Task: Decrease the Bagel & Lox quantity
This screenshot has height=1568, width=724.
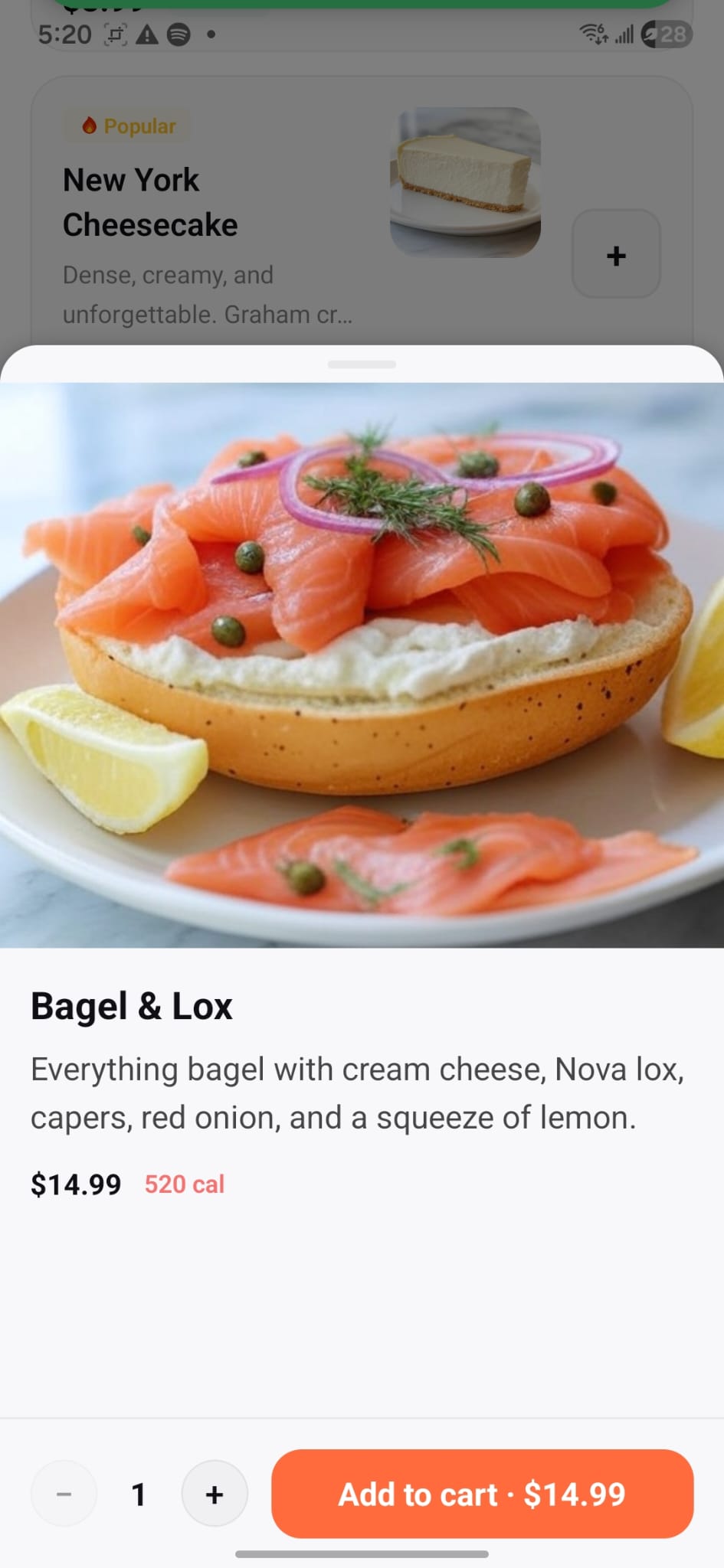Action: click(x=64, y=1494)
